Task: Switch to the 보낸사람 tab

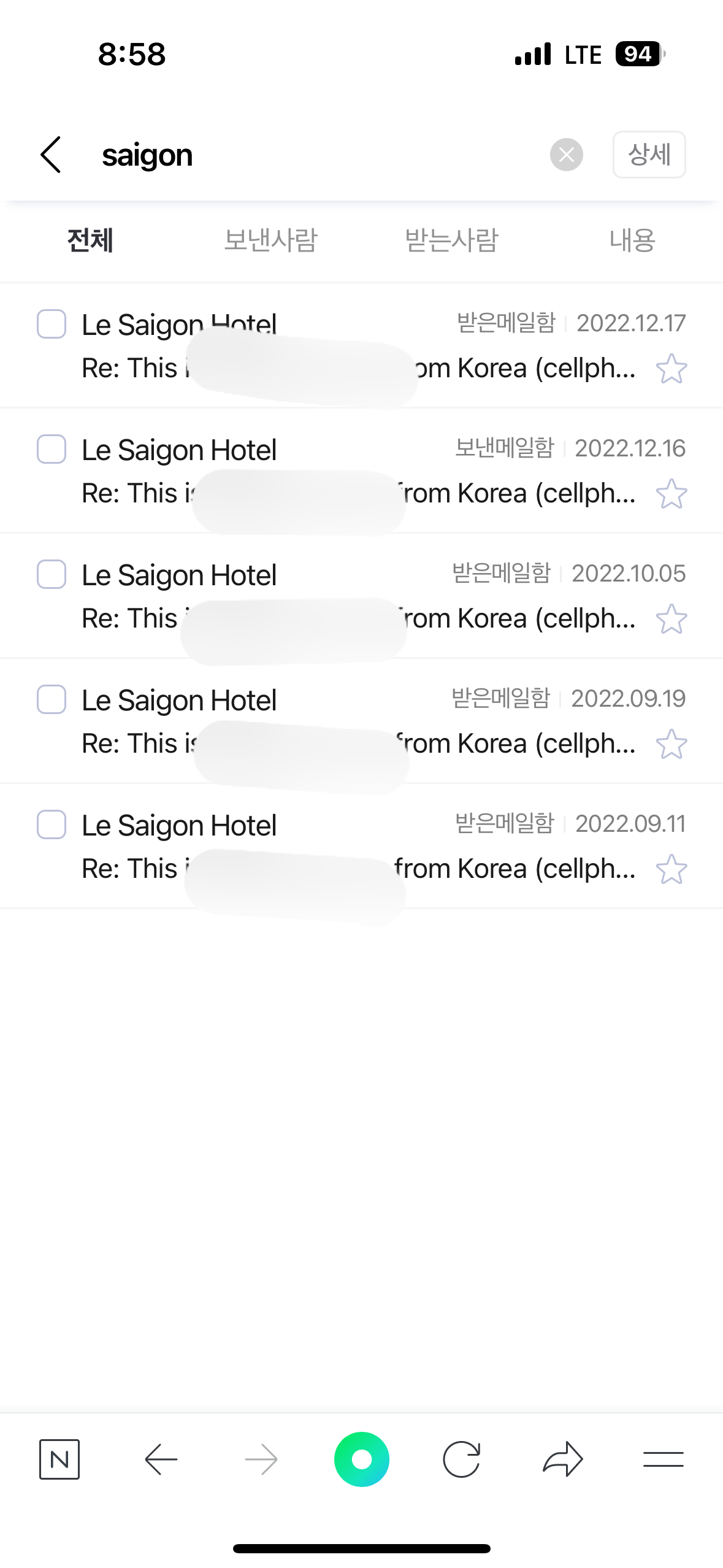Action: point(270,240)
